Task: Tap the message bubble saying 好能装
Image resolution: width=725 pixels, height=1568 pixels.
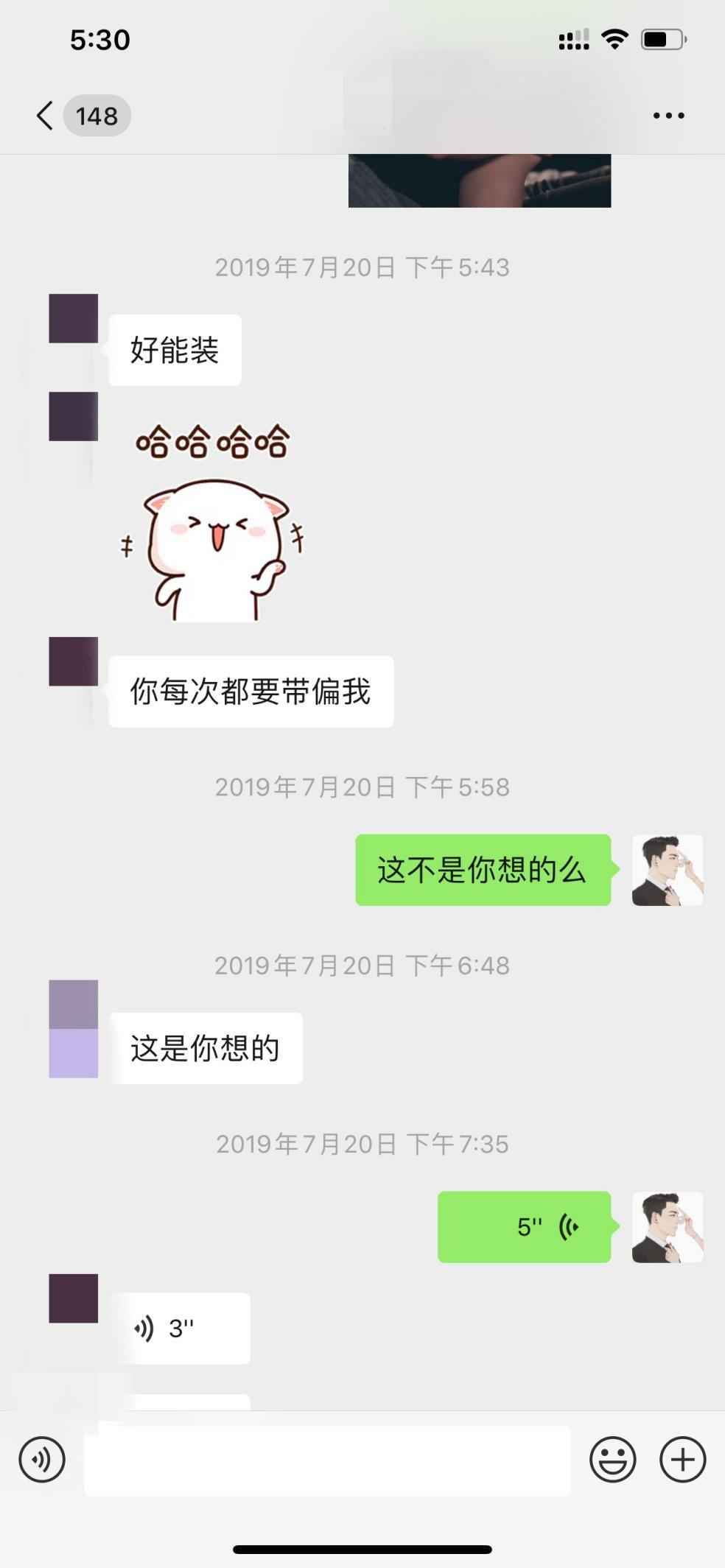Action: [175, 350]
